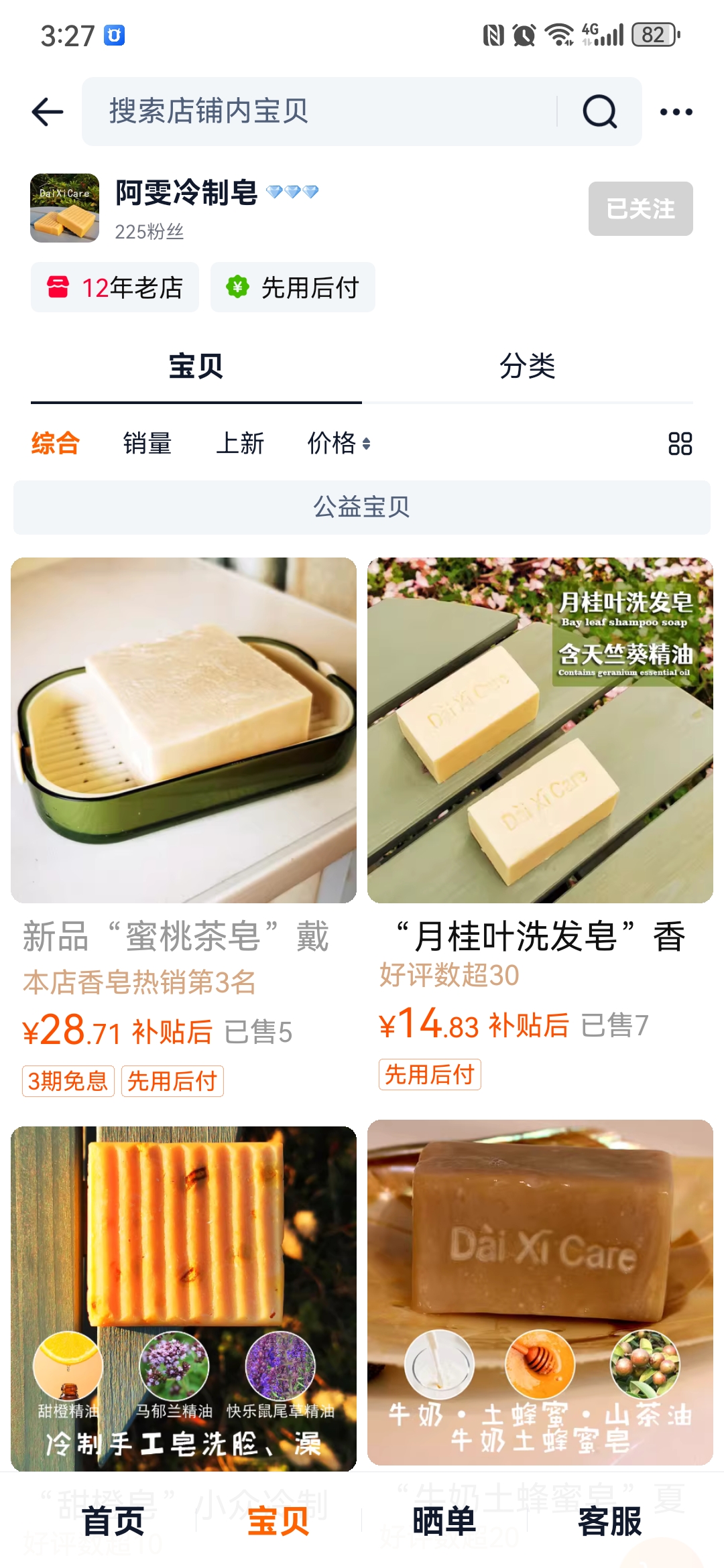The image size is (724, 1568).
Task: Tap the magnifier search icon
Action: [x=599, y=111]
